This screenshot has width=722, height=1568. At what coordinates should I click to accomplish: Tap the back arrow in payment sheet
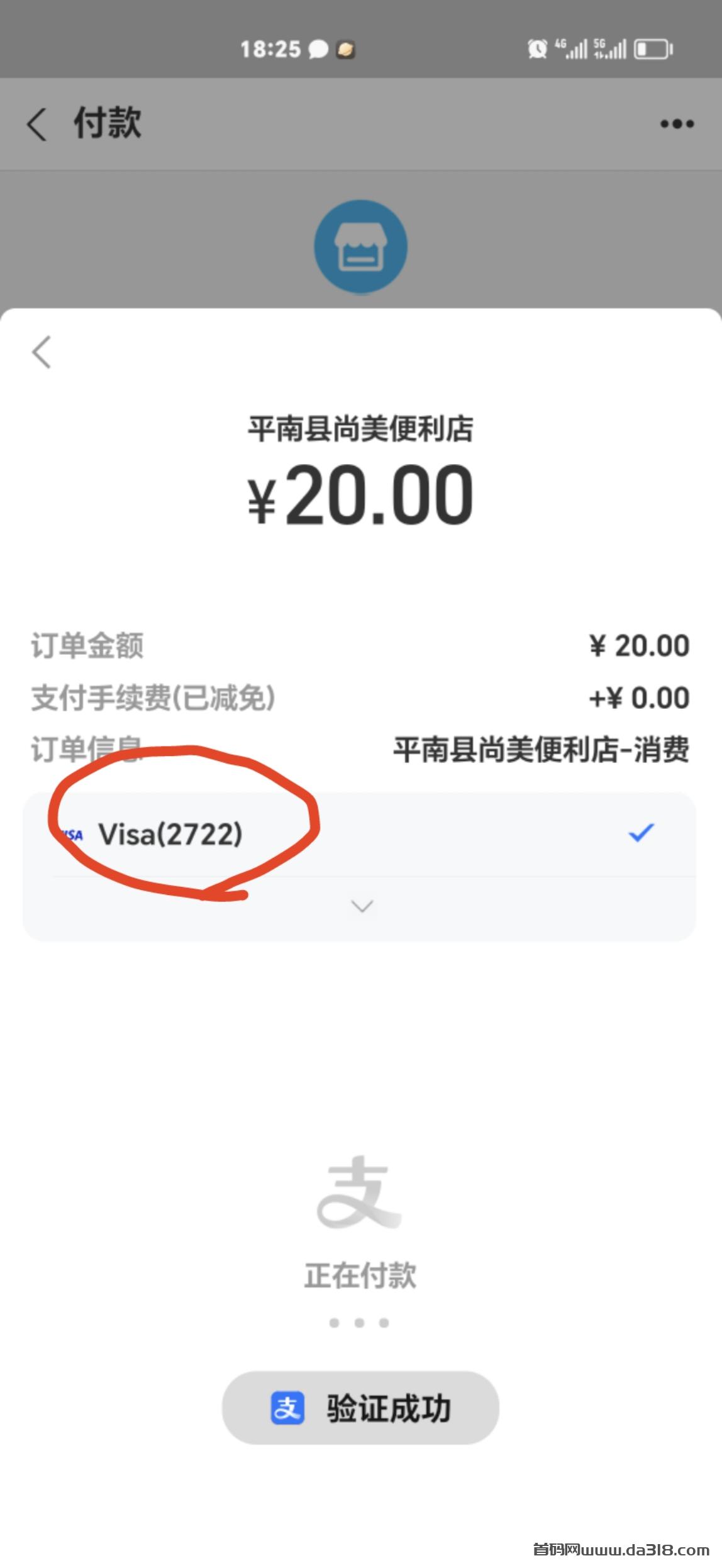click(x=42, y=352)
